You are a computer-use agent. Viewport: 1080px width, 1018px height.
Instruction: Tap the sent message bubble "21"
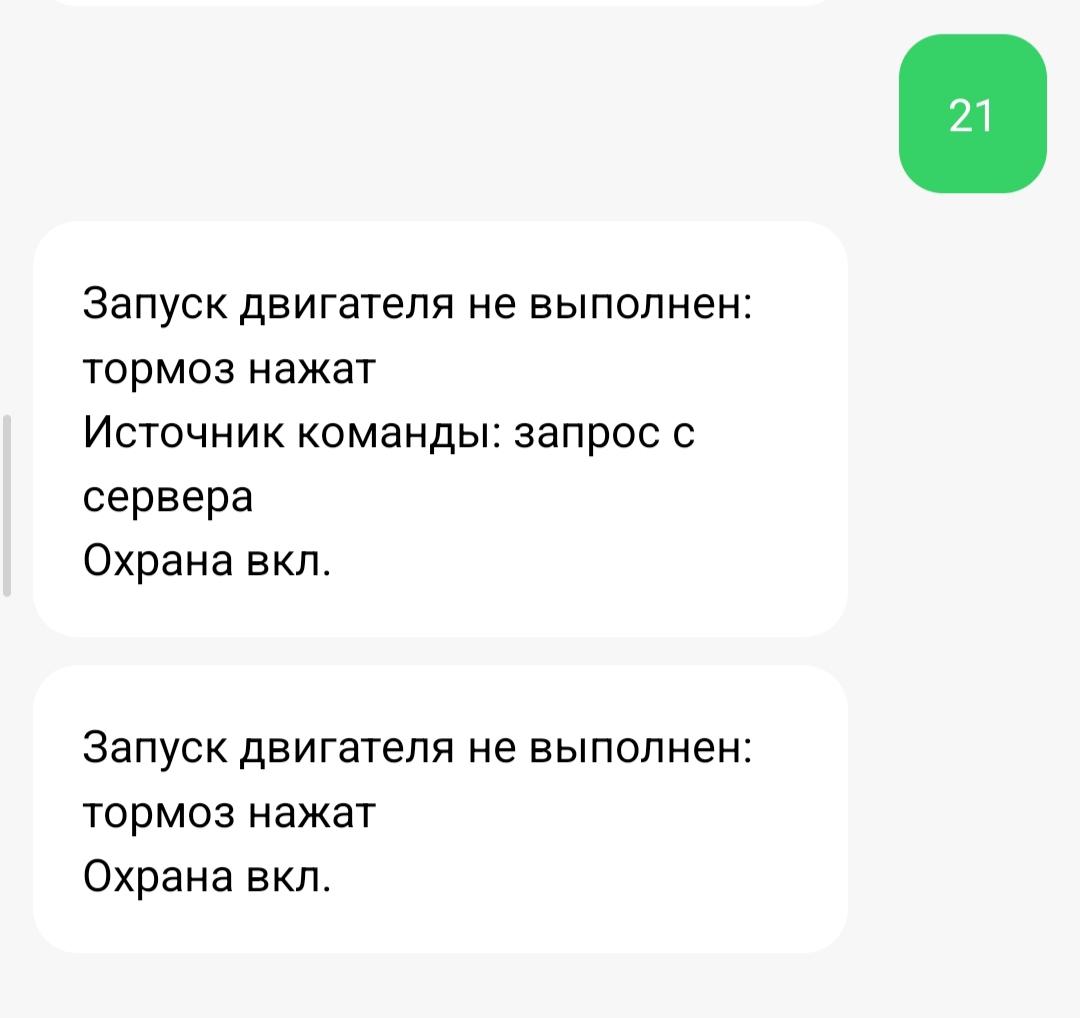pos(972,114)
